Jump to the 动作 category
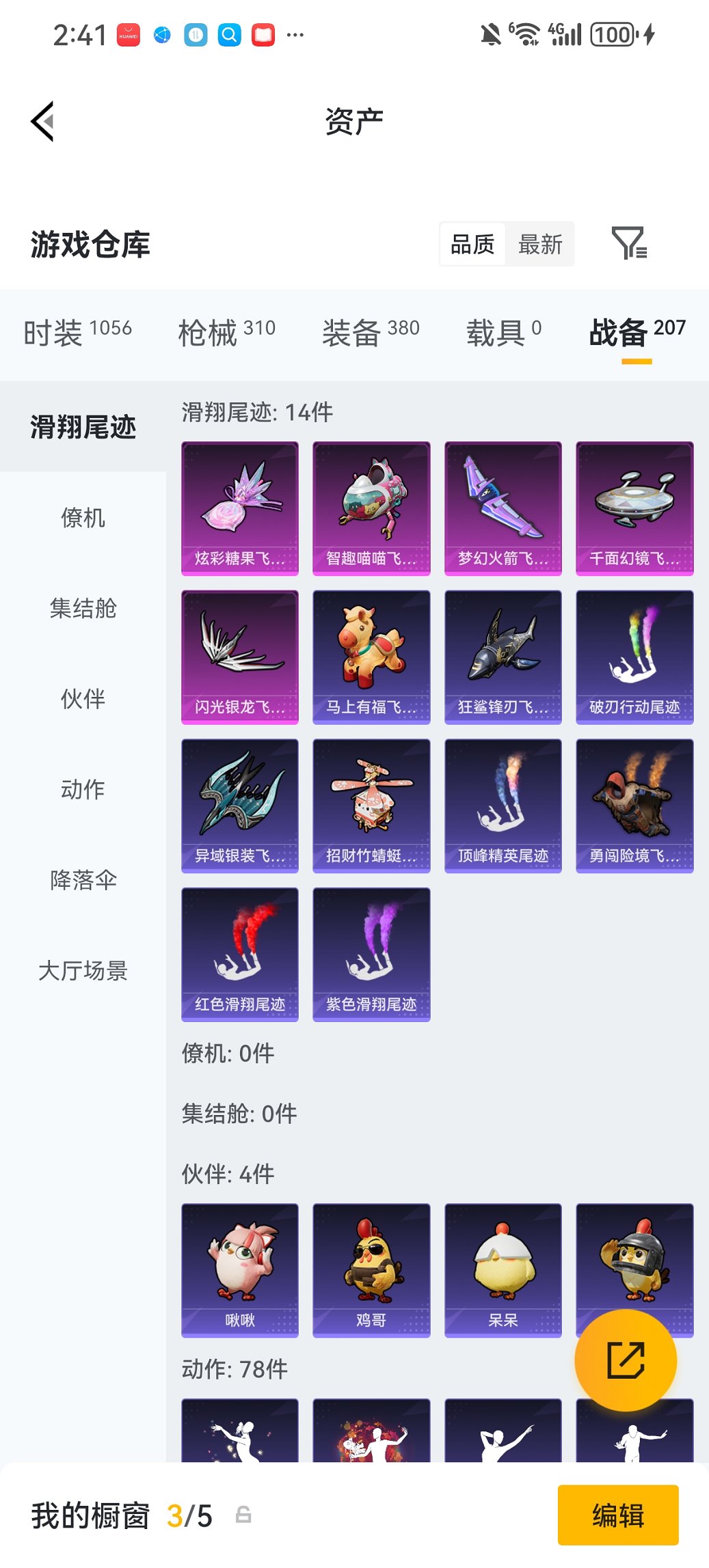Viewport: 709px width, 1568px height. pyautogui.click(x=83, y=790)
